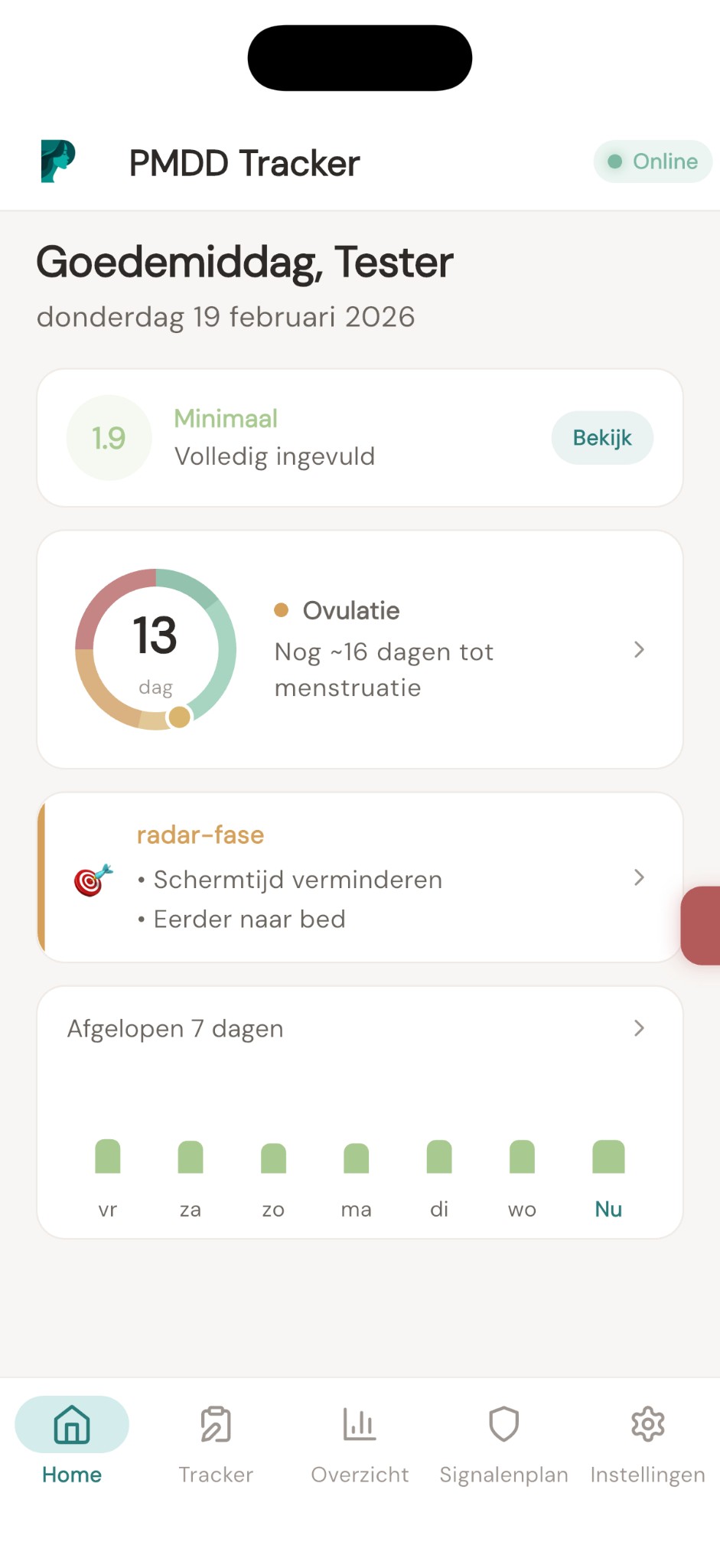Expand the Afgelopen 7 dagen overview

640,1028
